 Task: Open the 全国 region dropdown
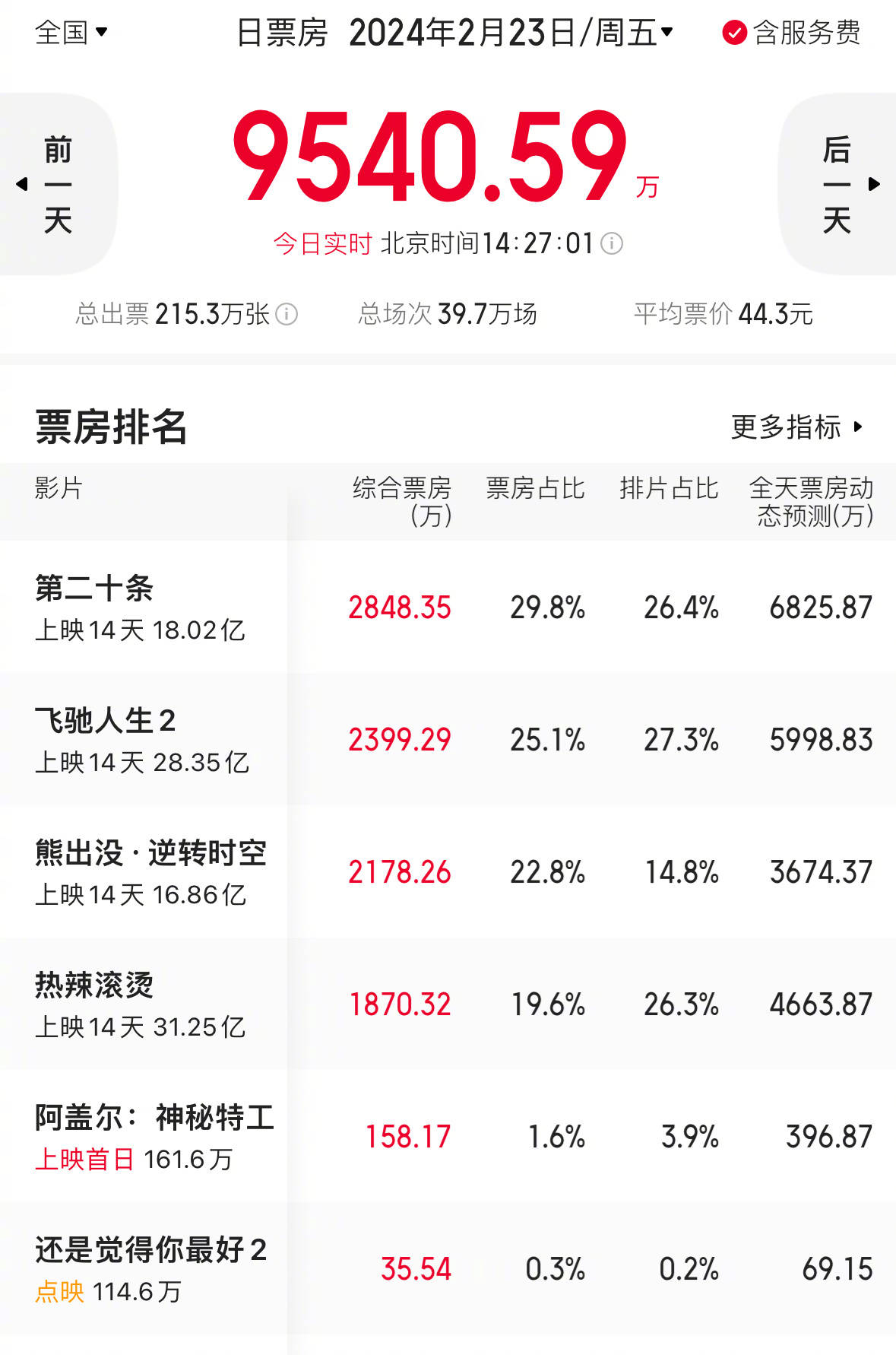point(71,33)
